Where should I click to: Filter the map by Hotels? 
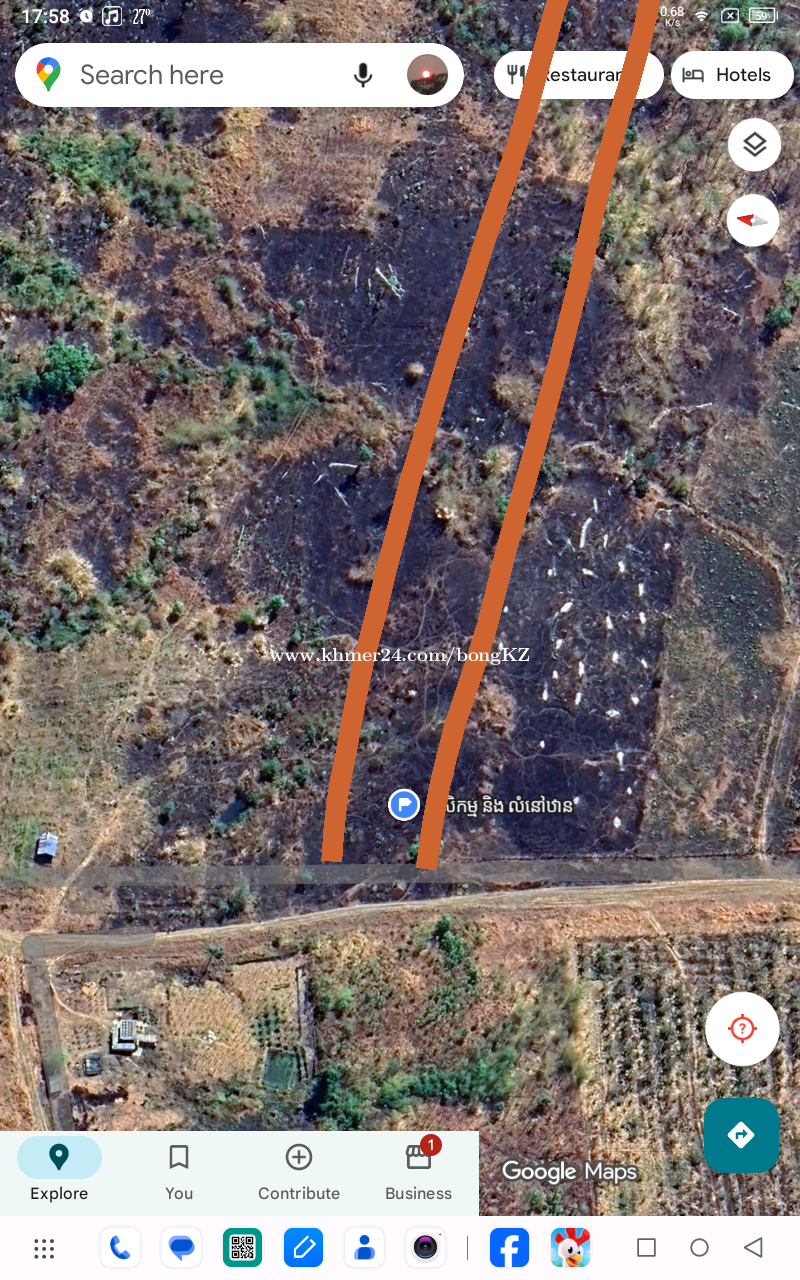point(731,75)
